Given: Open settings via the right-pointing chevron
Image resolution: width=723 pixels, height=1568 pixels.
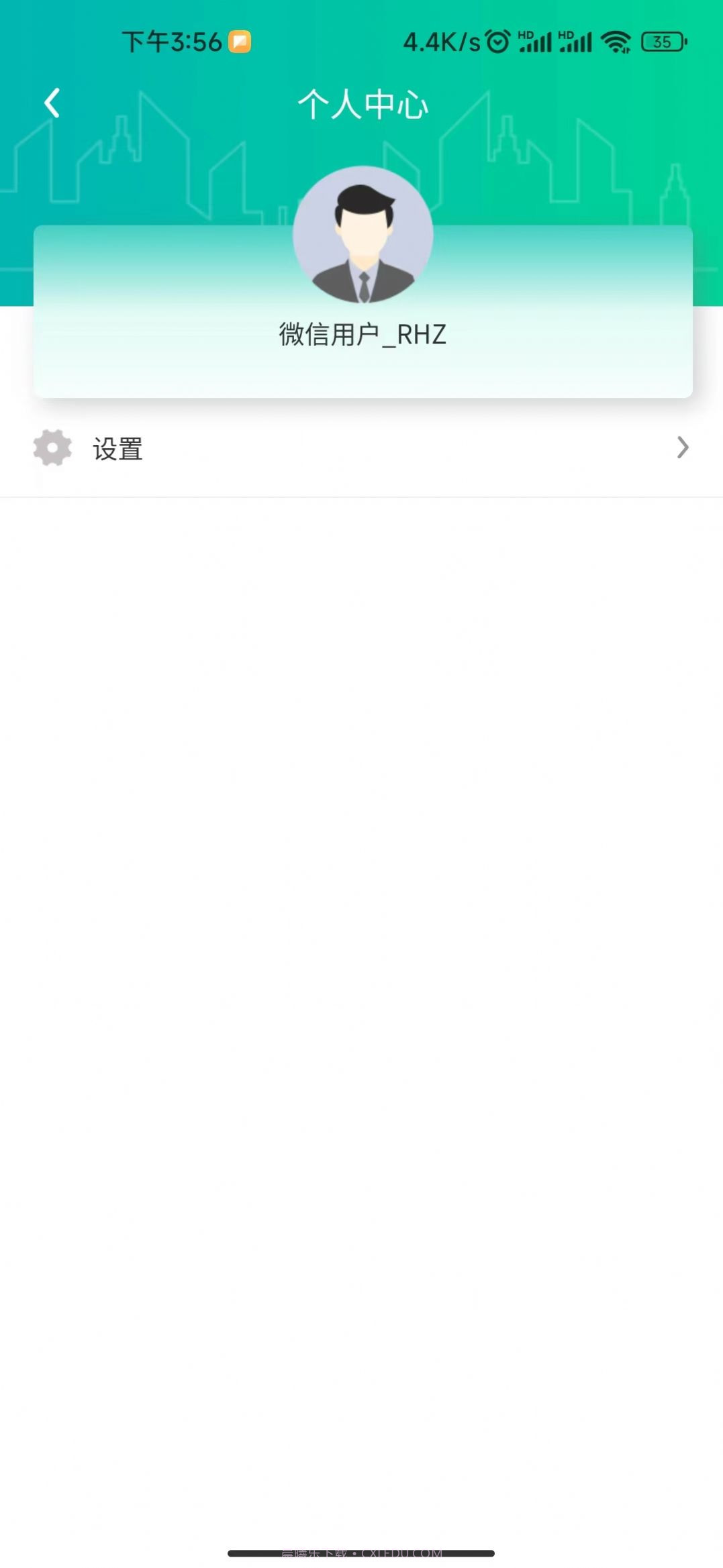Looking at the screenshot, I should tap(682, 448).
